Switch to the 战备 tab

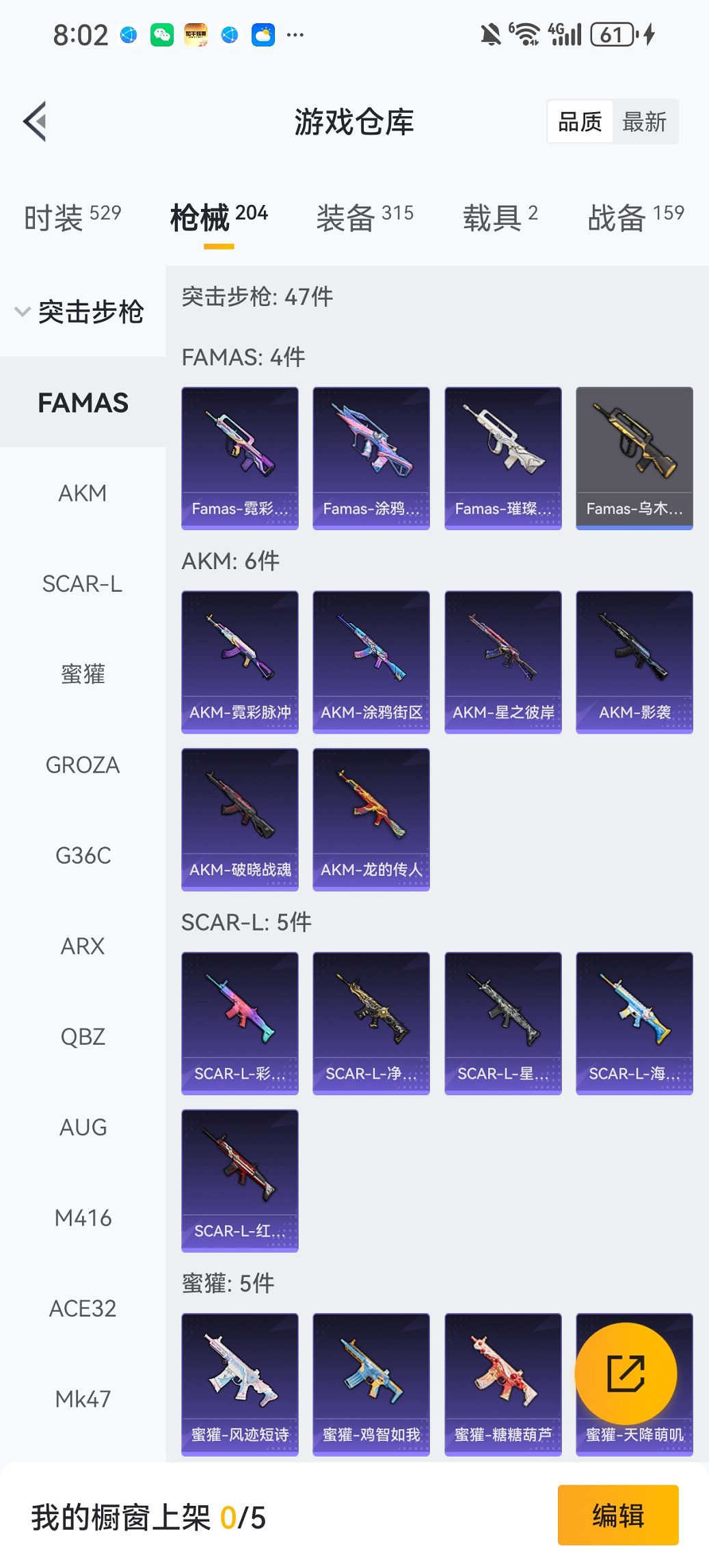click(x=634, y=217)
